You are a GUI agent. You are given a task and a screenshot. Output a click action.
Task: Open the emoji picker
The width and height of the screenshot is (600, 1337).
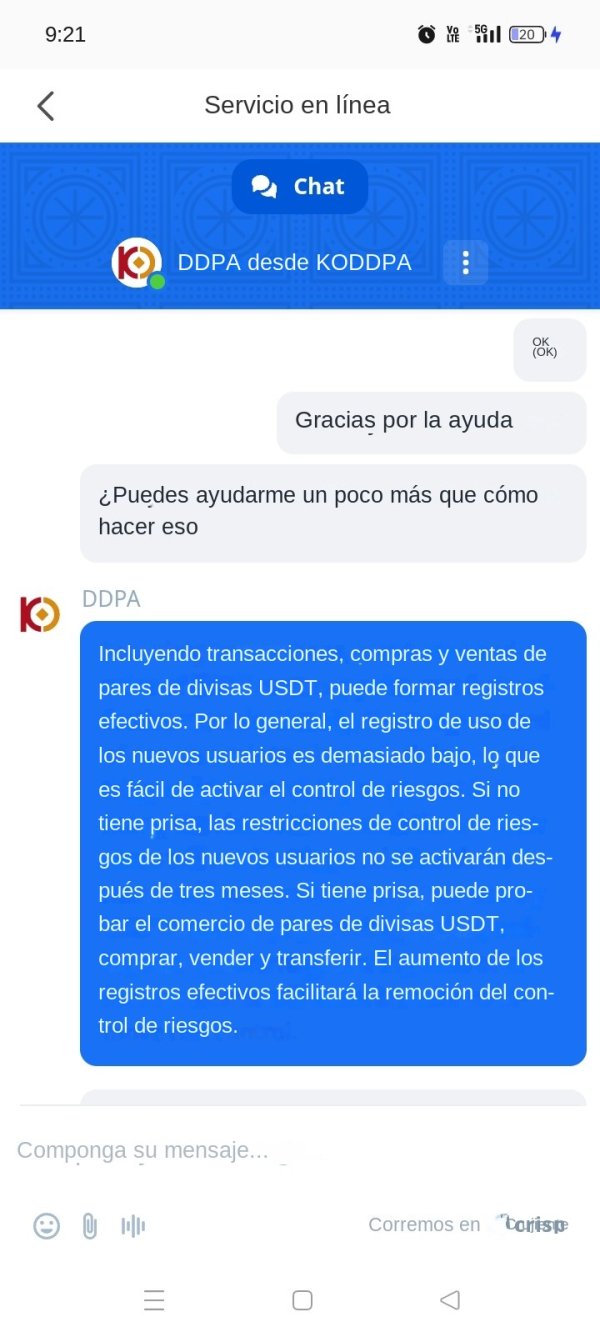tap(47, 1225)
